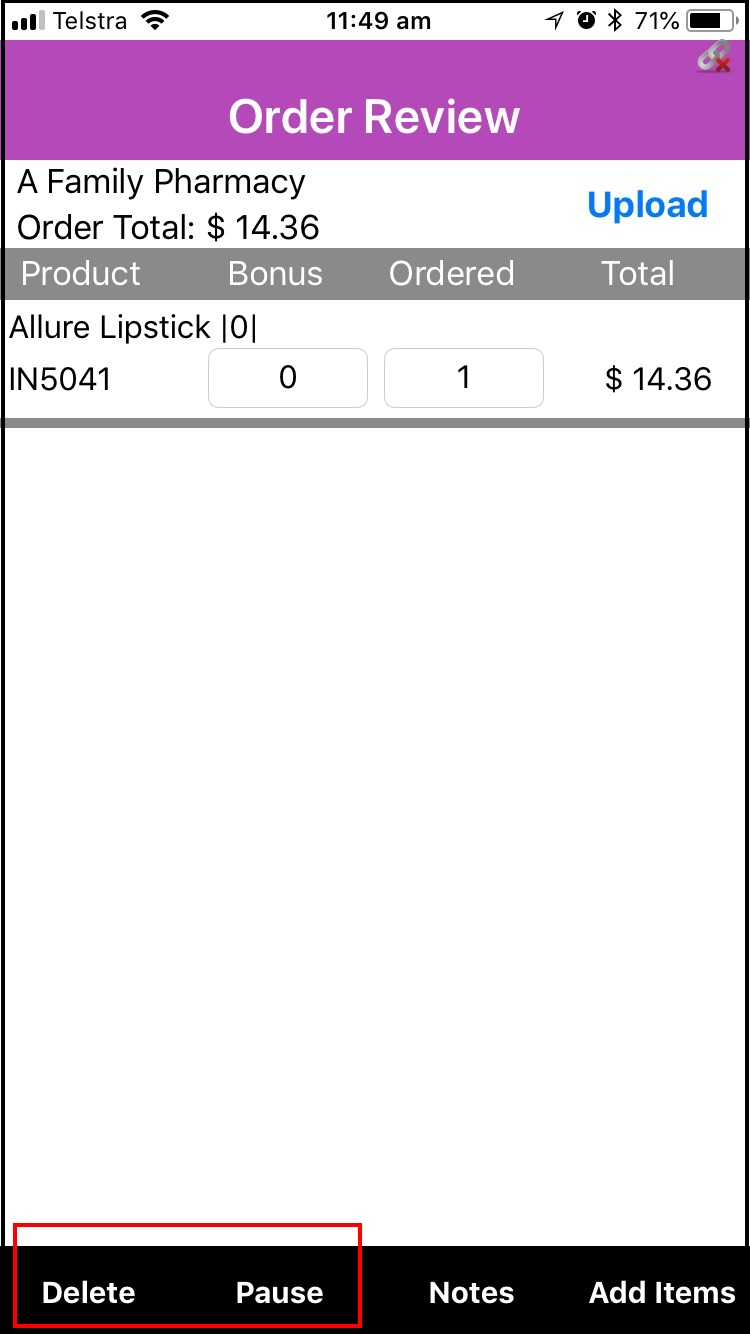Screen dimensions: 750x1334
Task: Delete this order
Action: (88, 1292)
